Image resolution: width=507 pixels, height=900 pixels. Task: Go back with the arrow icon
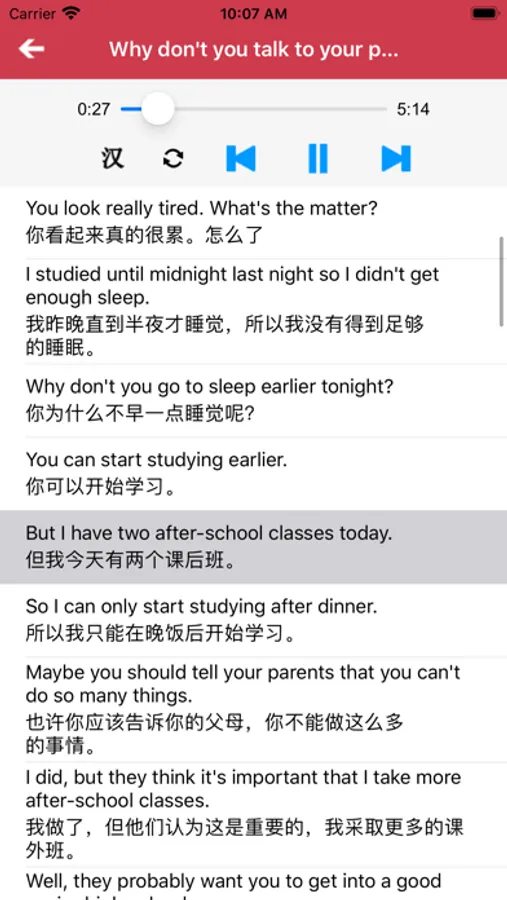pyautogui.click(x=32, y=49)
